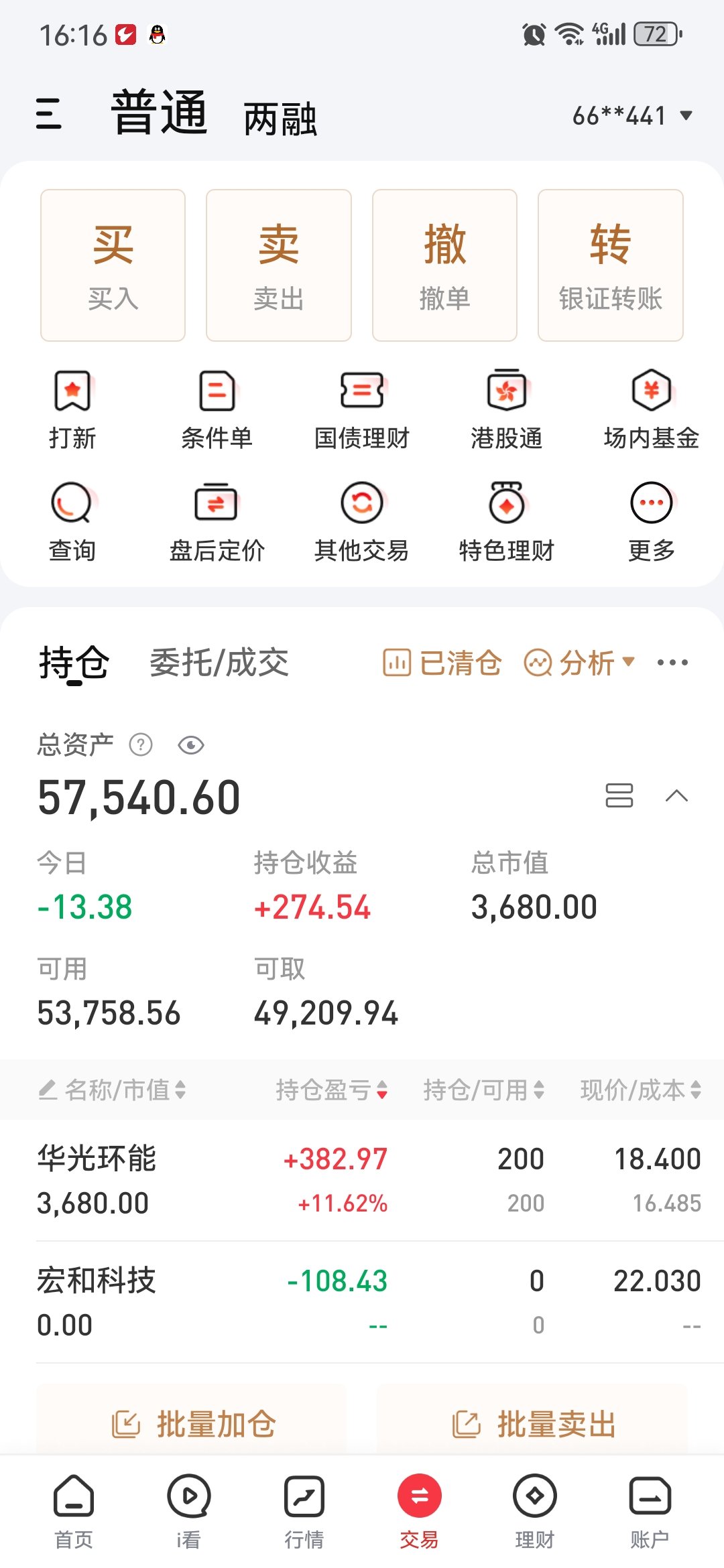Image resolution: width=724 pixels, height=1568 pixels.
Task: Open 银证转账 bank transfer
Action: coord(611,265)
